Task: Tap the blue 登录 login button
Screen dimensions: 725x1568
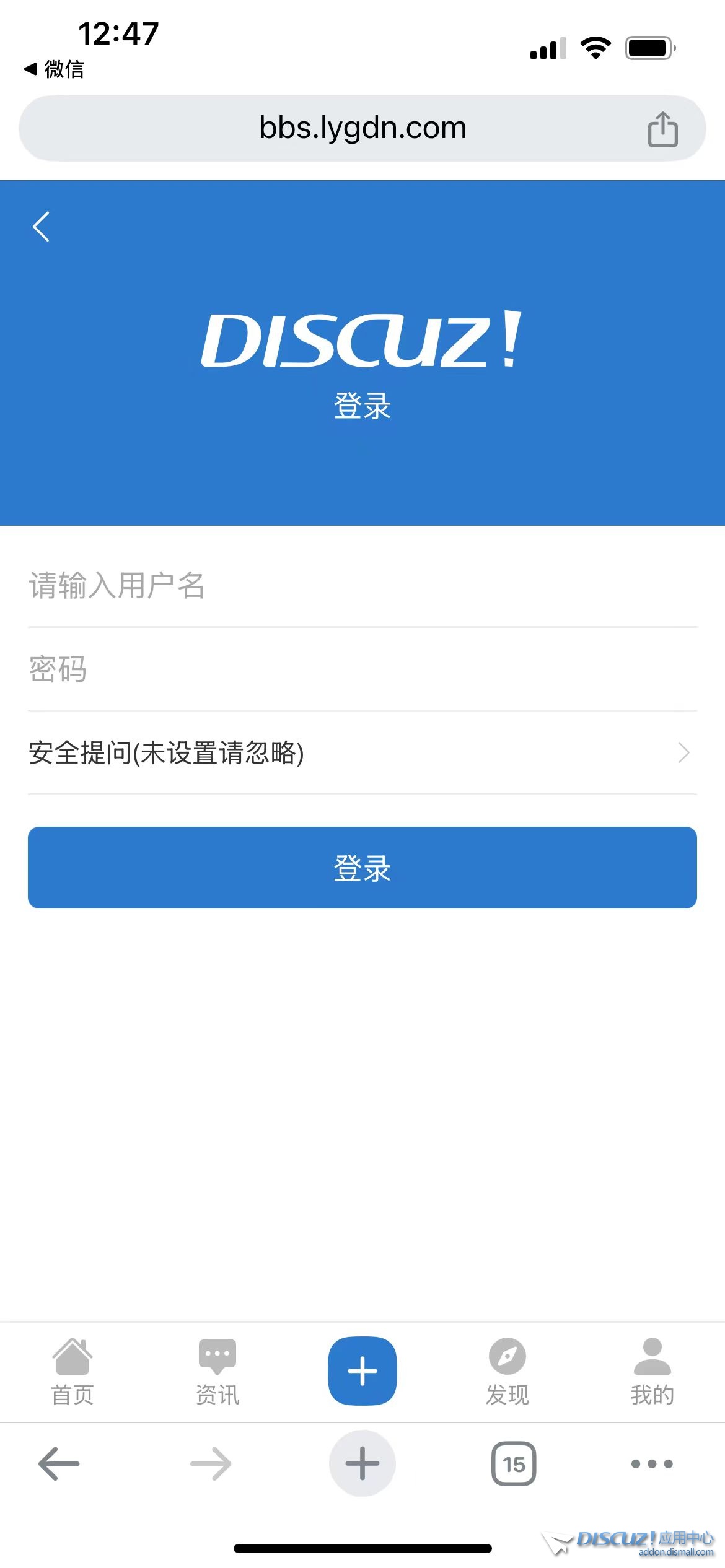Action: (362, 868)
